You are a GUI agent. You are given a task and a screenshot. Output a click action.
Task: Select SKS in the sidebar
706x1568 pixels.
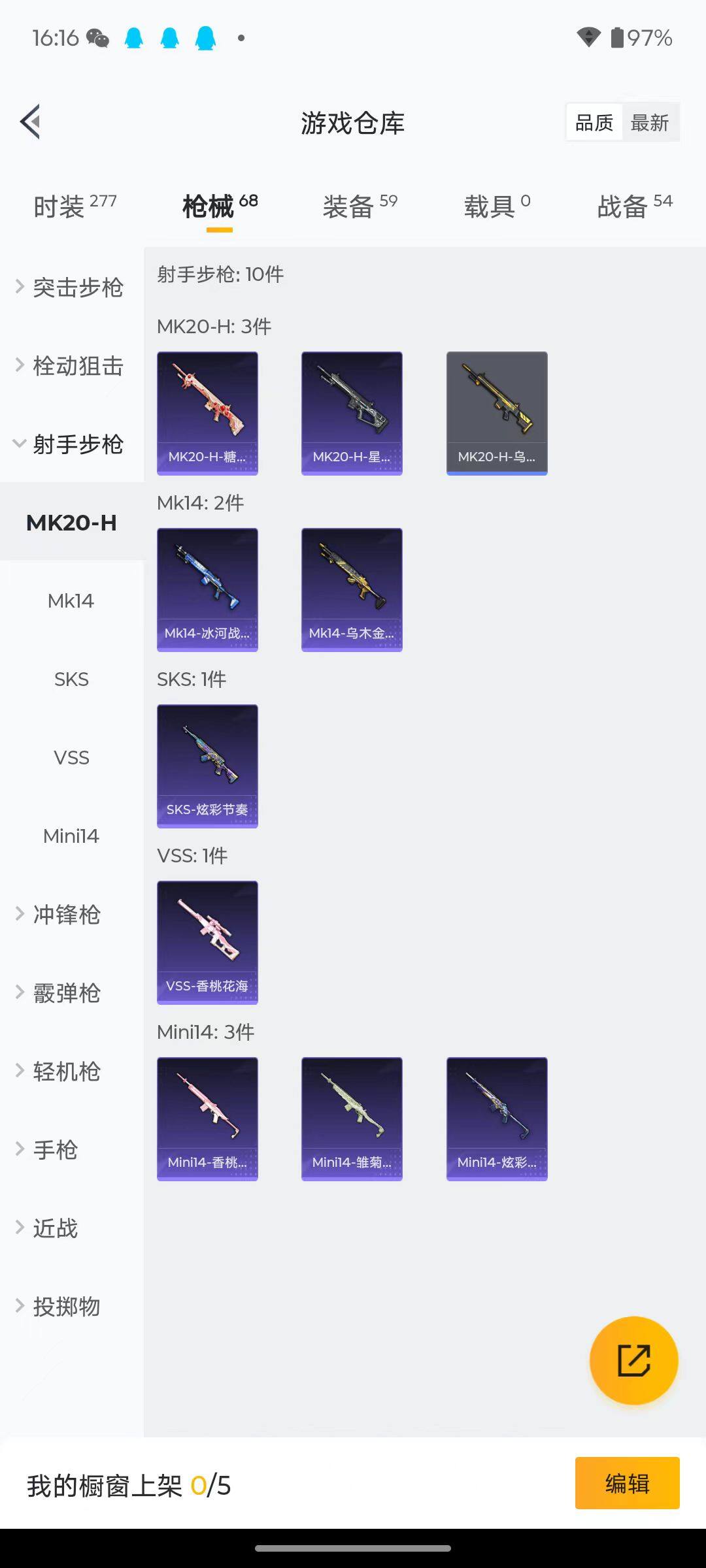click(x=71, y=679)
